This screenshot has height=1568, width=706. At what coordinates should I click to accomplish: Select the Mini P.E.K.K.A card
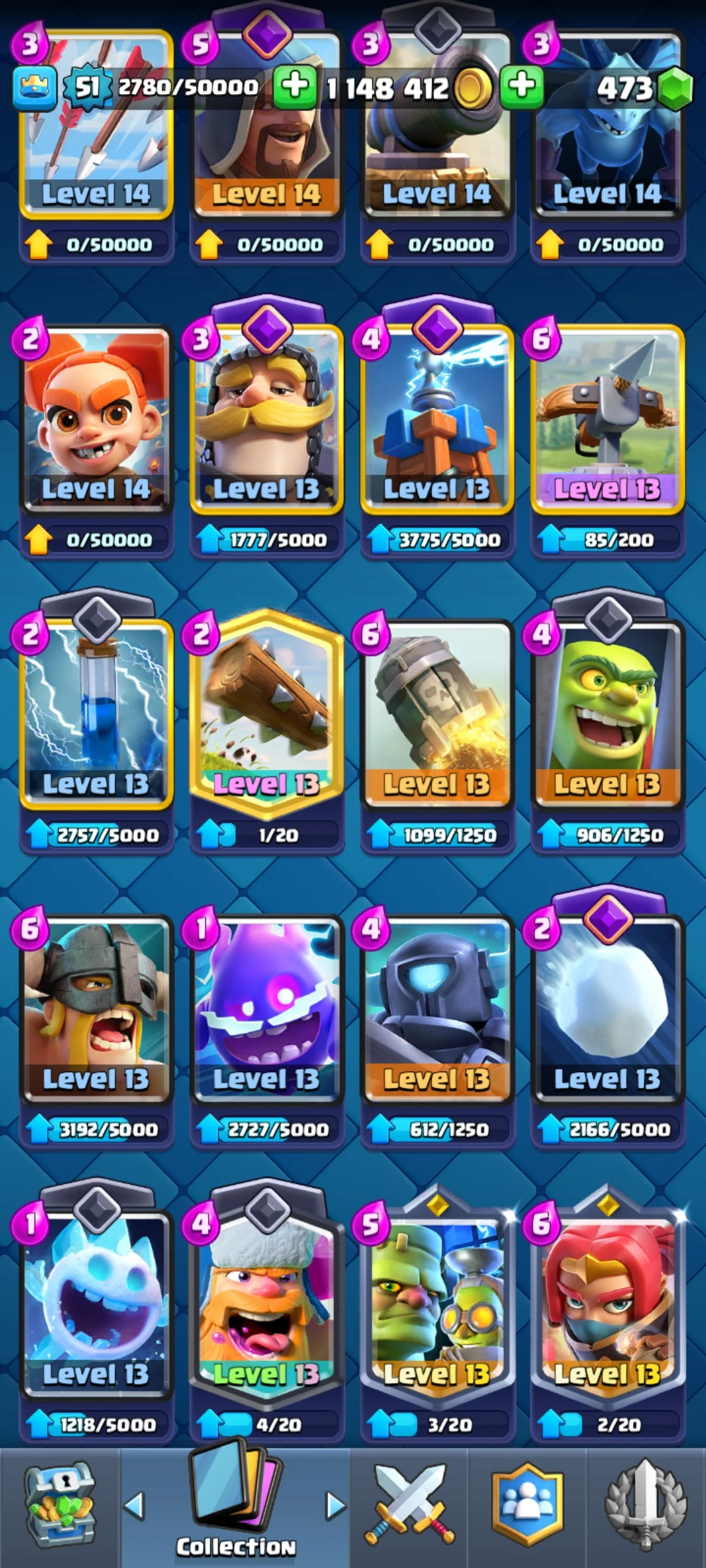[x=437, y=1006]
